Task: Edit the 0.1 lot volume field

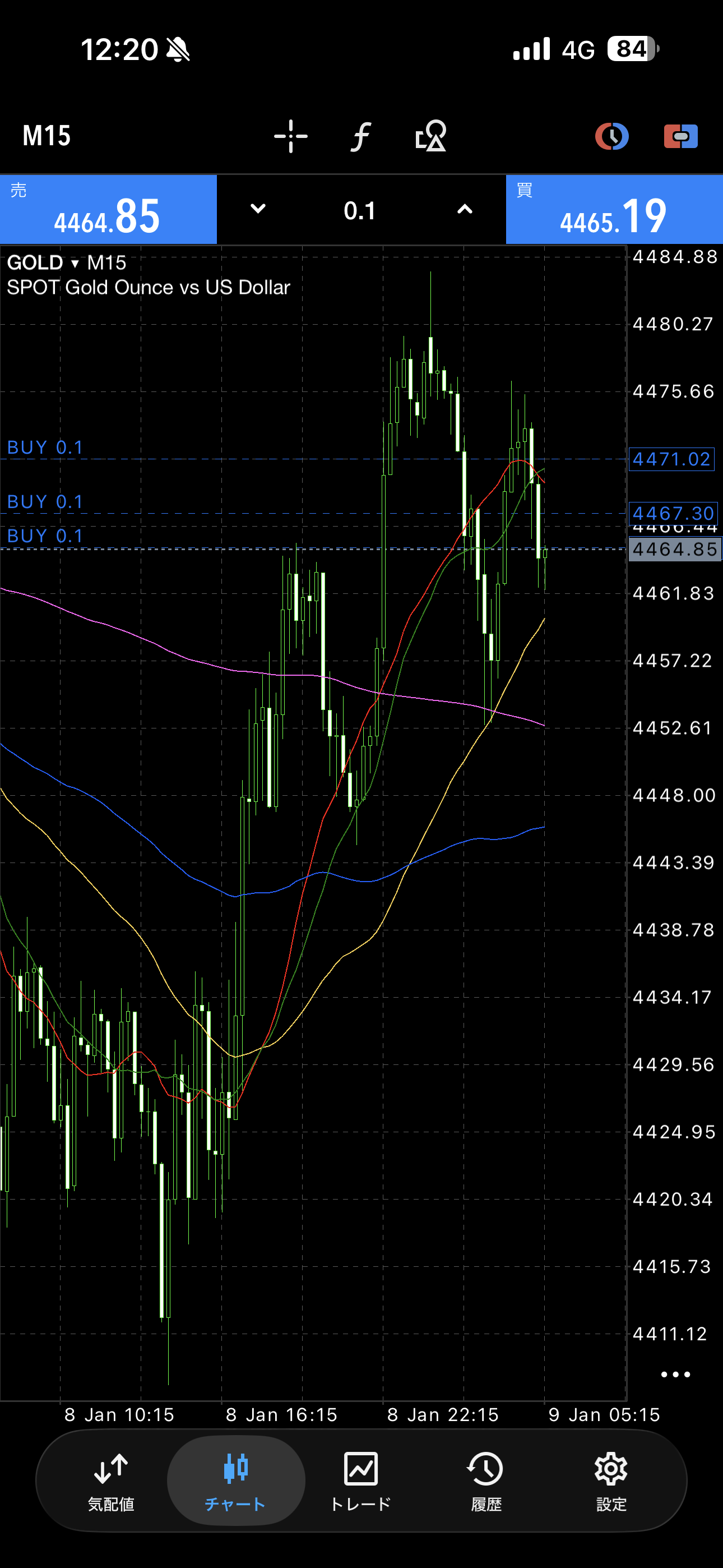Action: click(360, 211)
